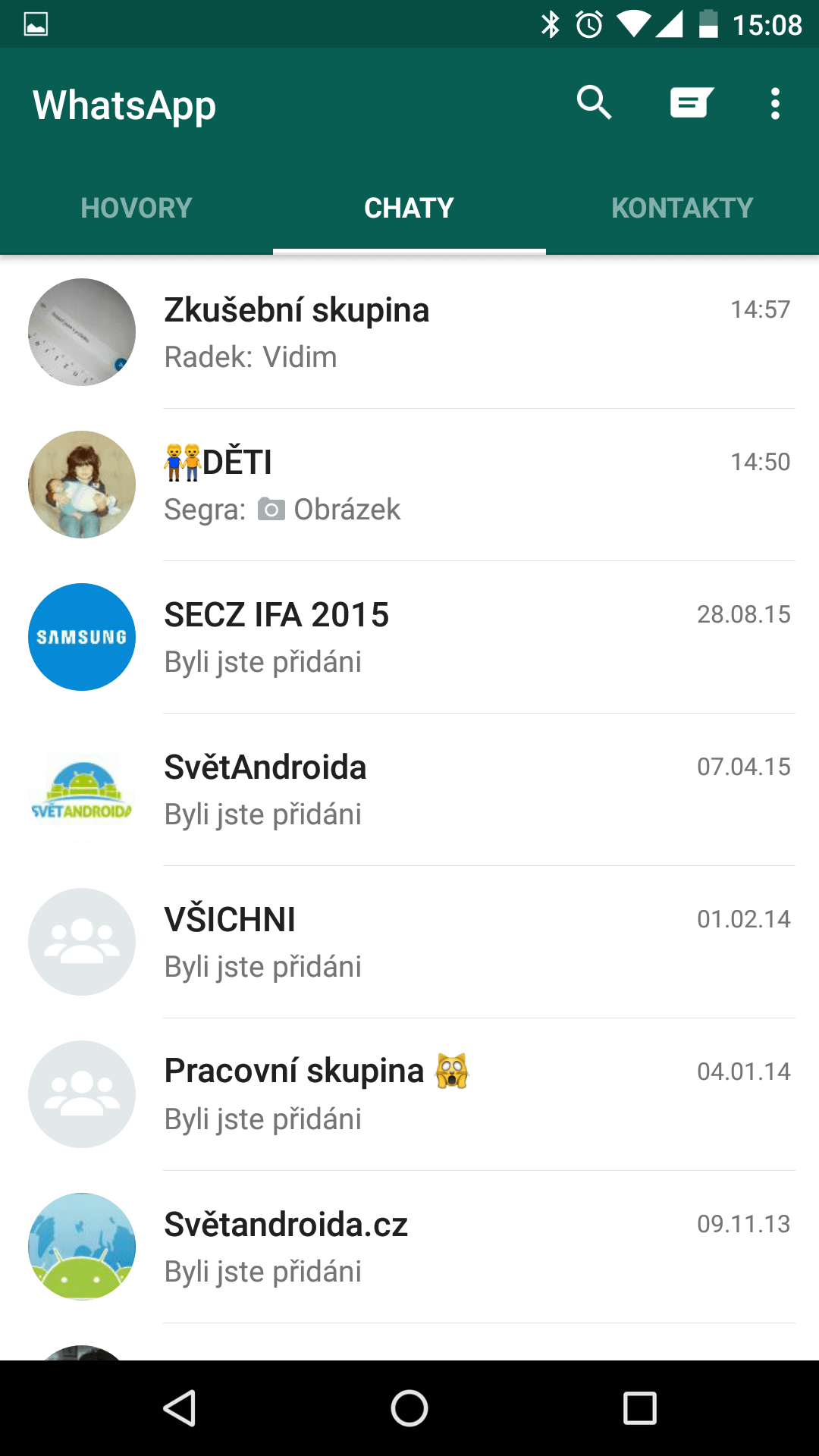Select the CHATY tab
This screenshot has height=1456, width=819.
pos(409,208)
